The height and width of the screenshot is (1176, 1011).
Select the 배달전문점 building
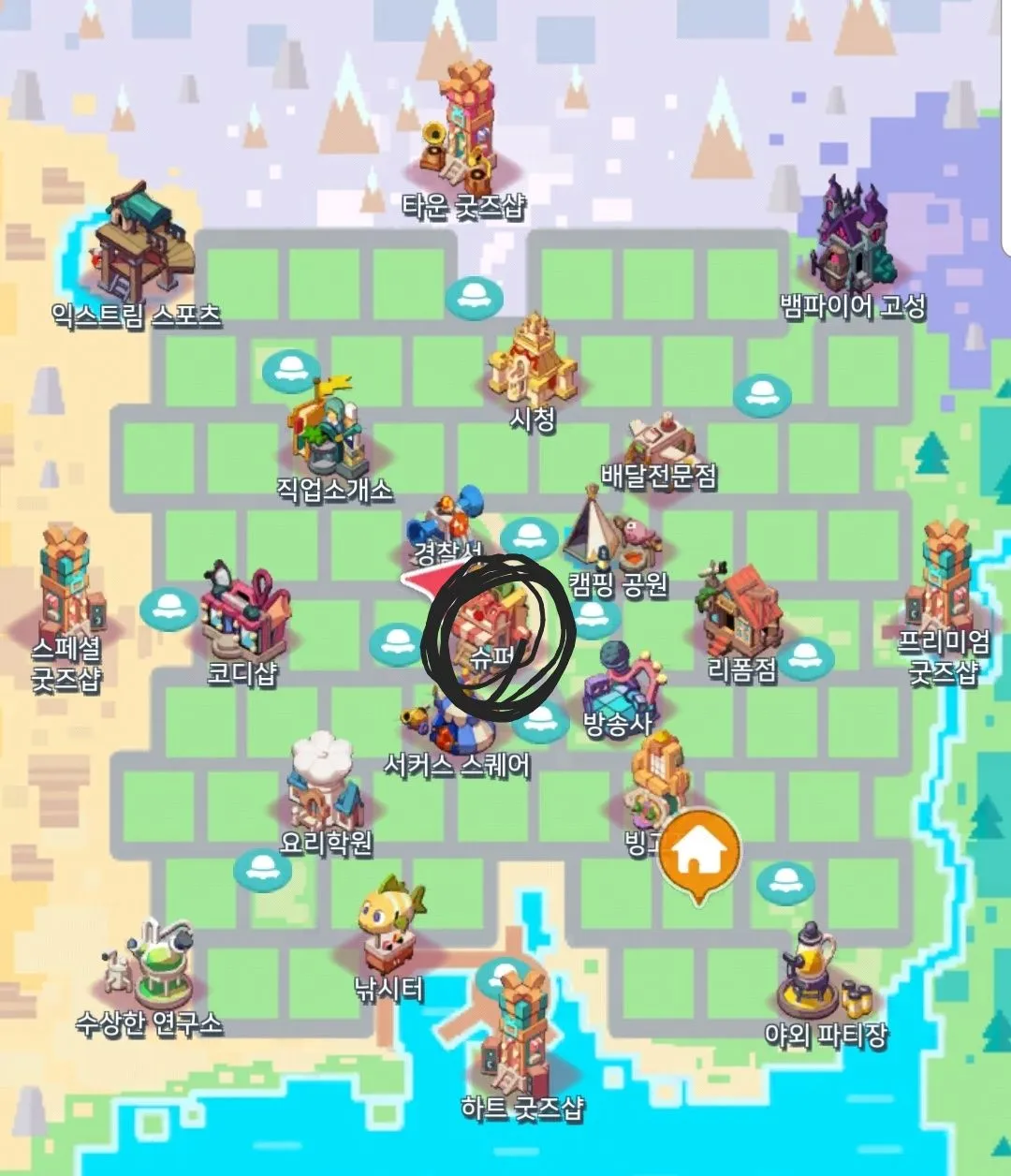click(660, 440)
